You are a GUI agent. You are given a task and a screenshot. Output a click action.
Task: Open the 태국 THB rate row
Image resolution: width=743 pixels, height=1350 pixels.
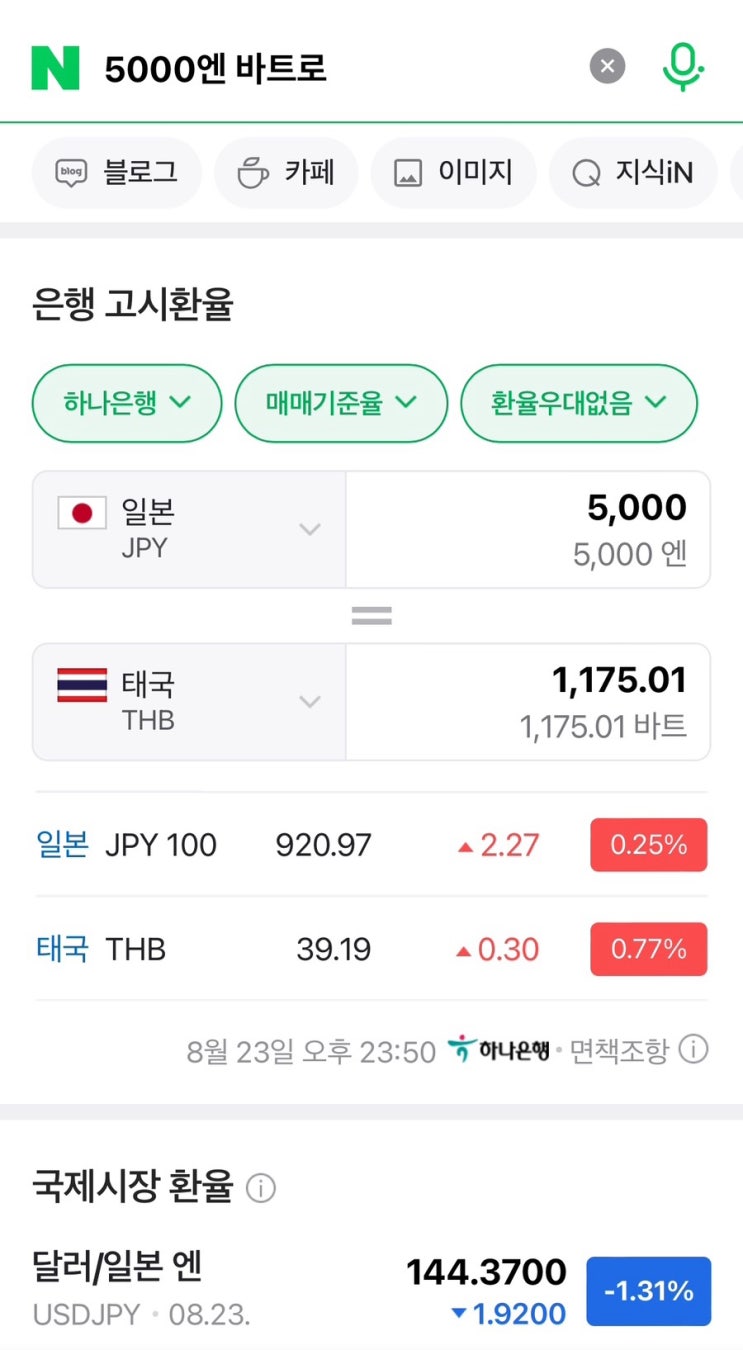coord(371,949)
